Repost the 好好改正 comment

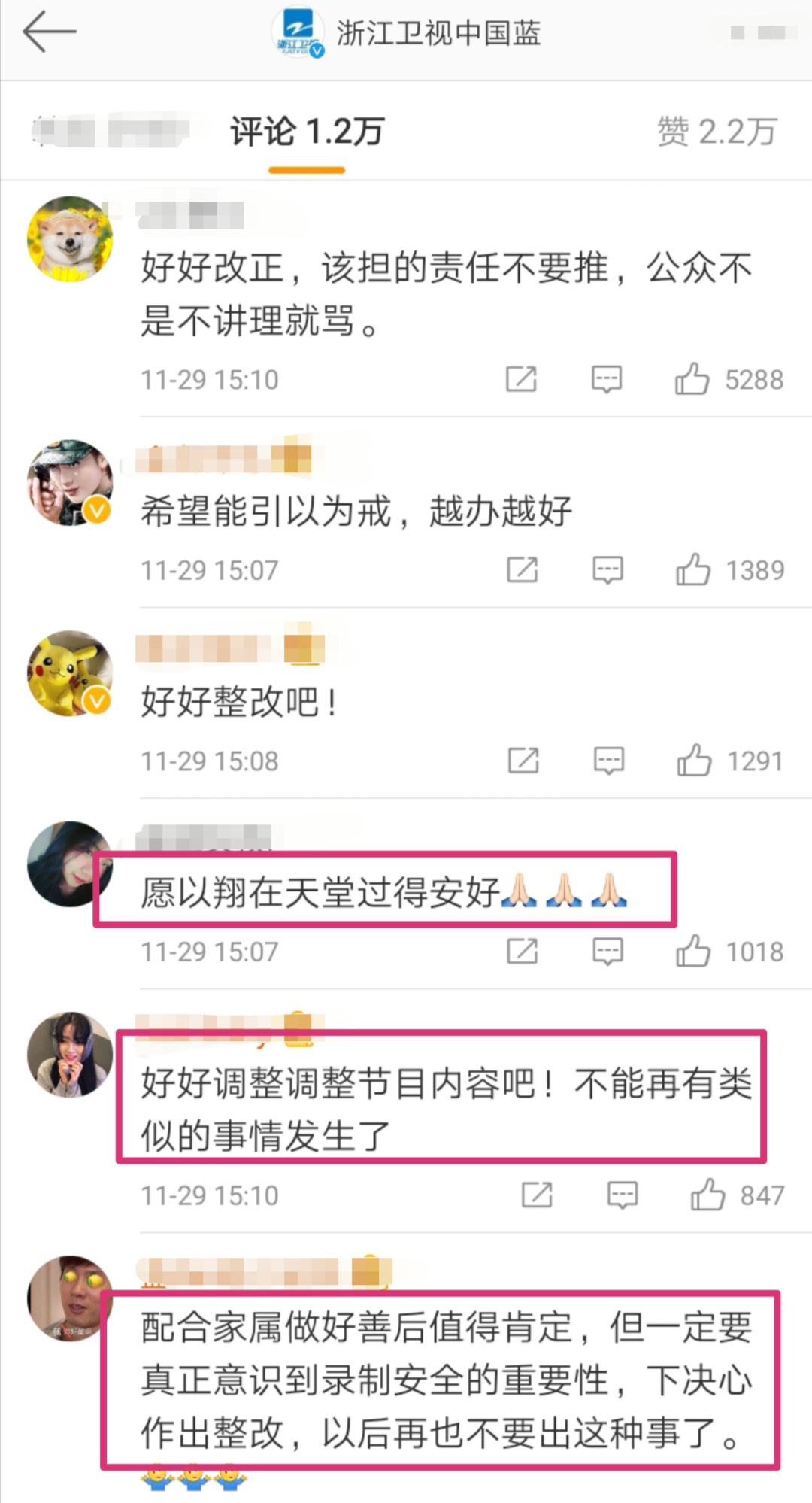click(x=521, y=379)
